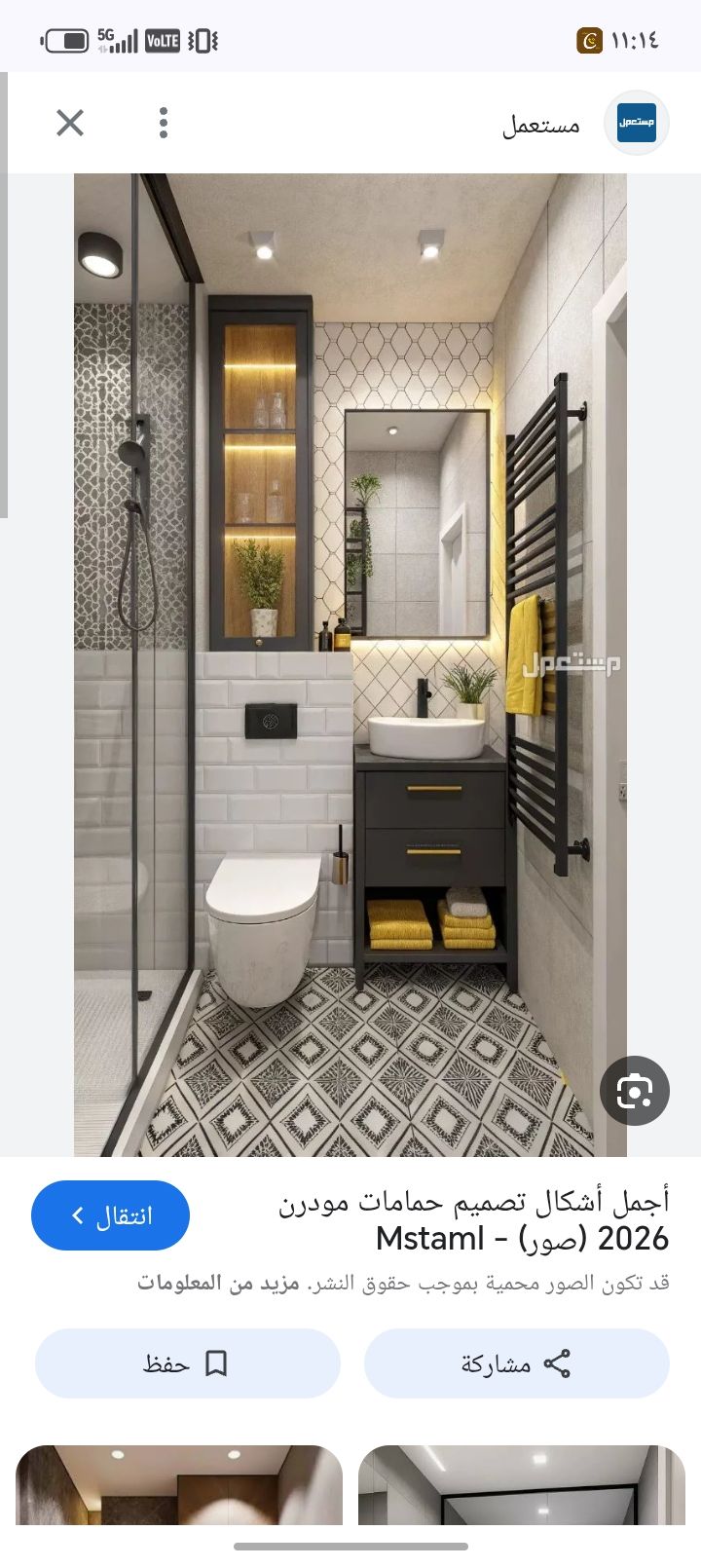
Task: Open the main bathroom design image
Action: (x=350, y=662)
